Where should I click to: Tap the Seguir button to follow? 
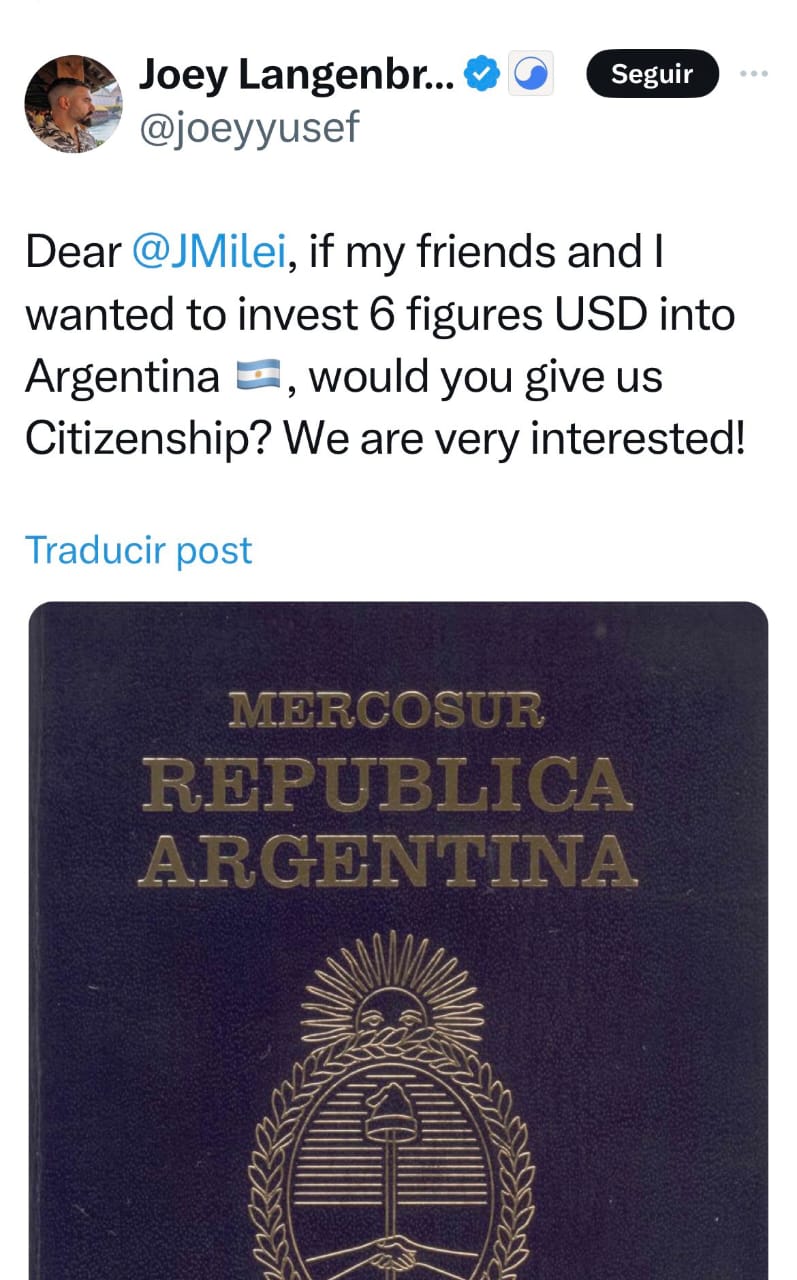(x=652, y=74)
